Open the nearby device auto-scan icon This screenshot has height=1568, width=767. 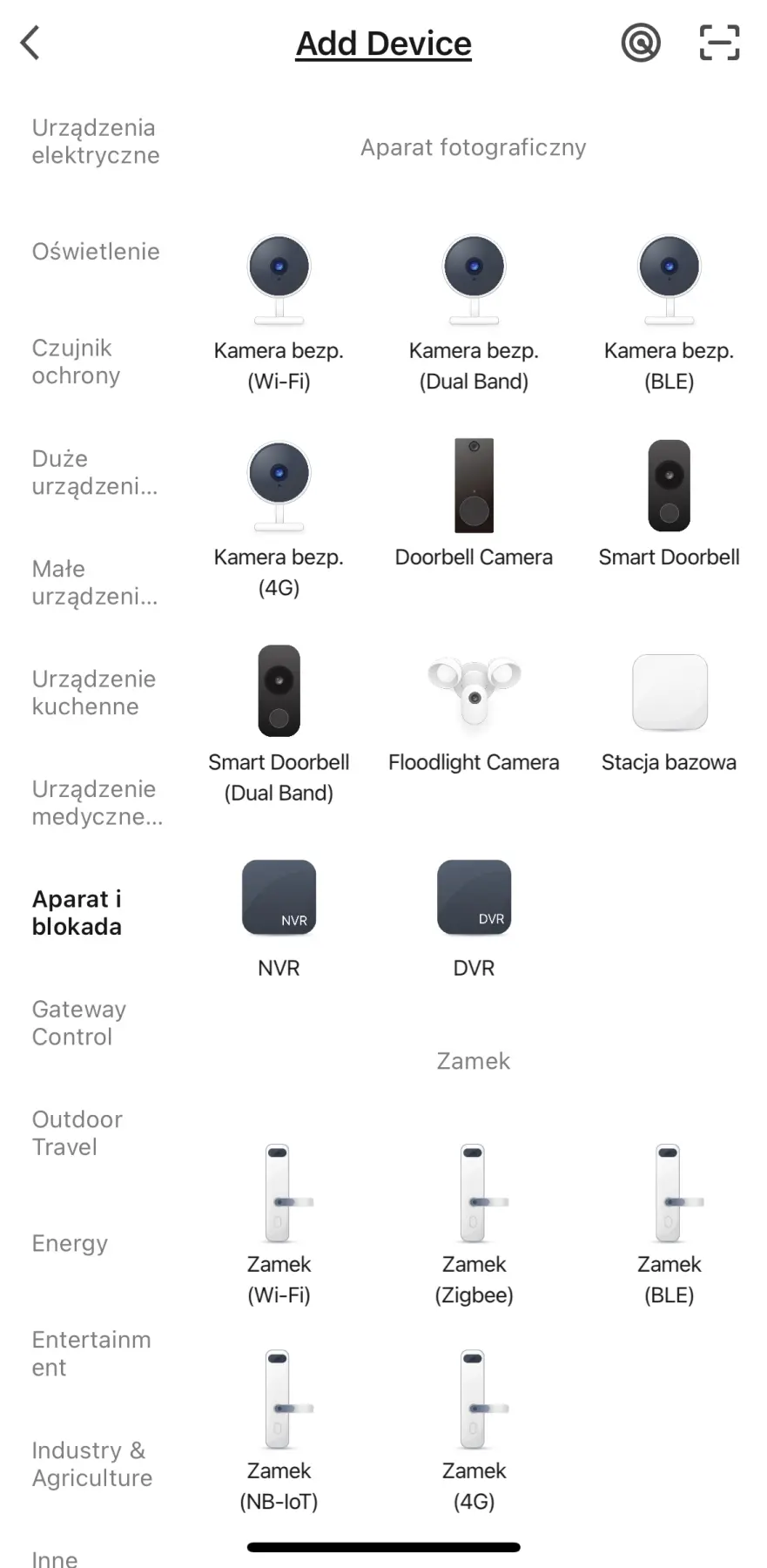tap(641, 43)
